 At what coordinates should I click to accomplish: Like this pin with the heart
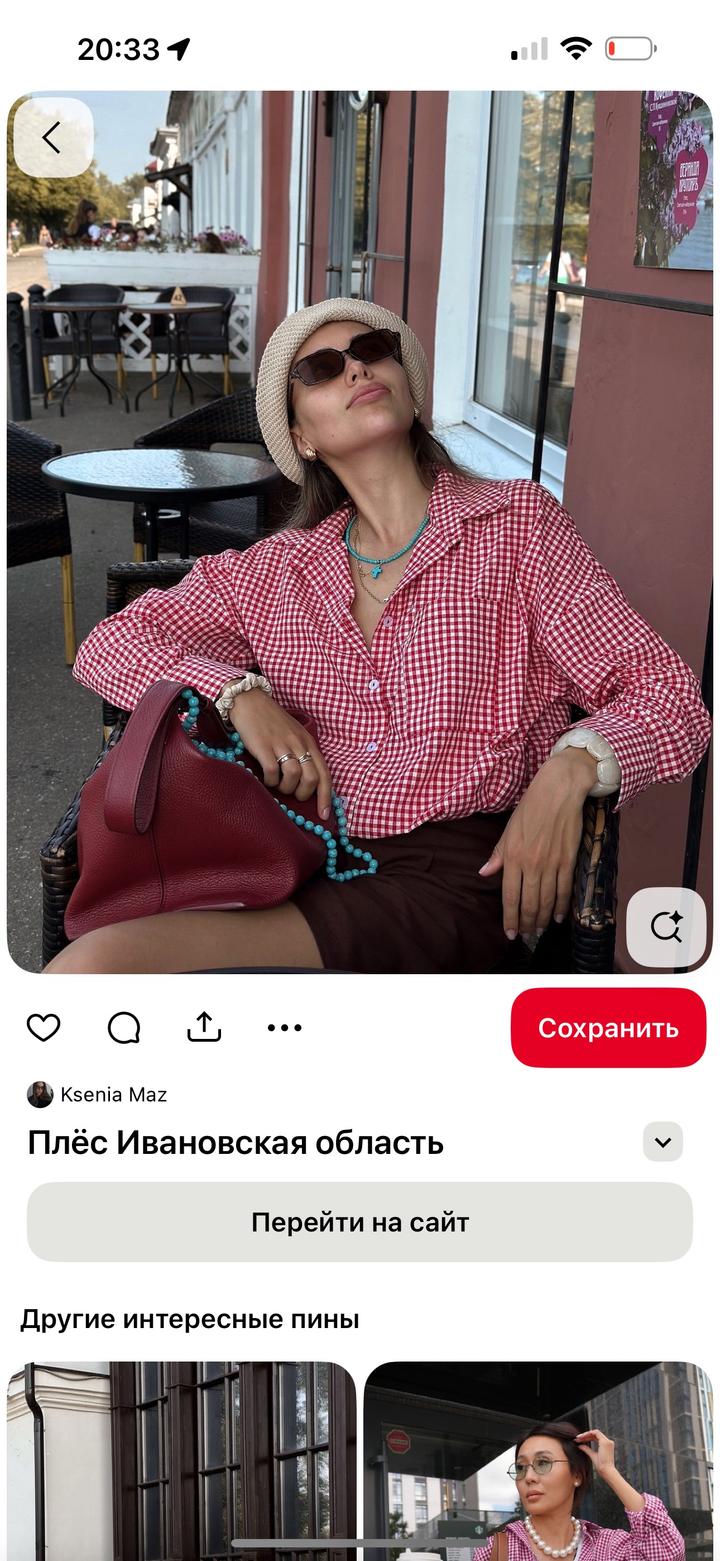coord(43,1027)
